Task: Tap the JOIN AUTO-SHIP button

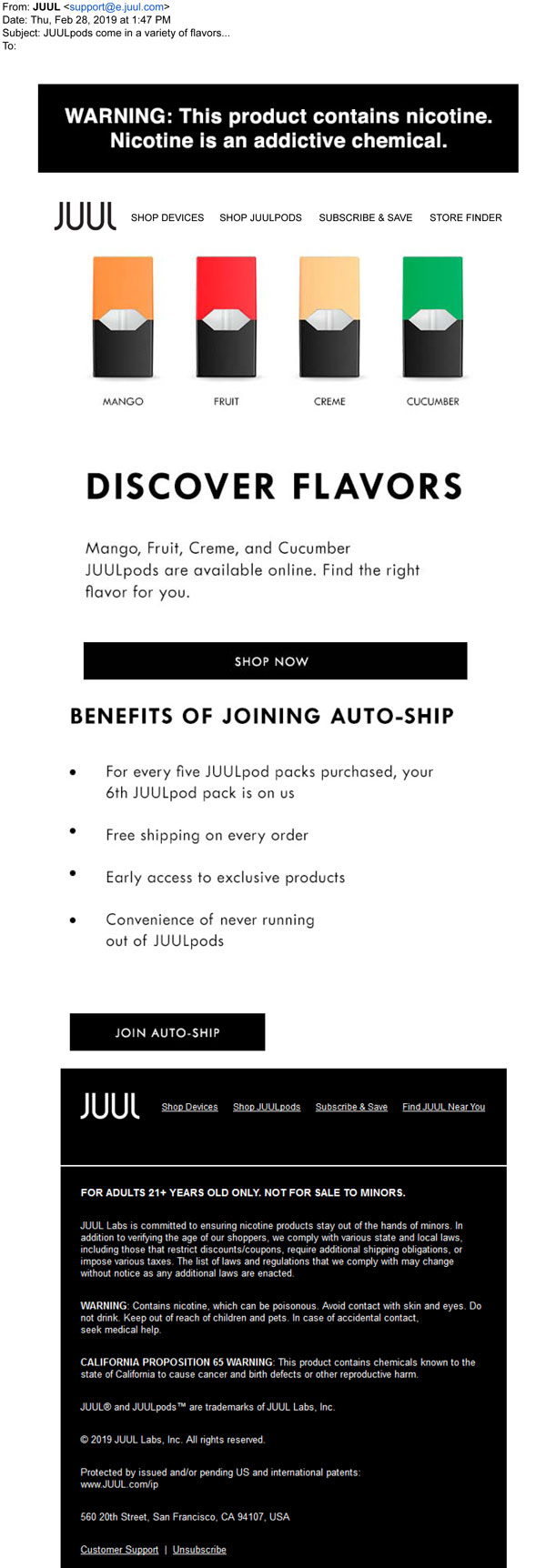Action: [167, 1032]
